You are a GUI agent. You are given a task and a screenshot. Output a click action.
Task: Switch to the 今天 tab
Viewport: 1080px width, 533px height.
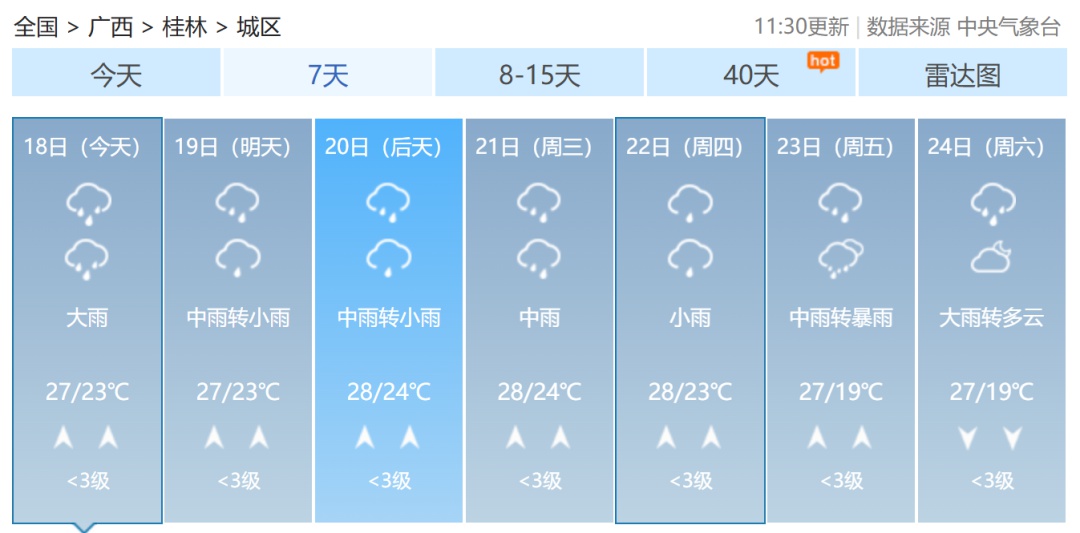pyautogui.click(x=116, y=74)
